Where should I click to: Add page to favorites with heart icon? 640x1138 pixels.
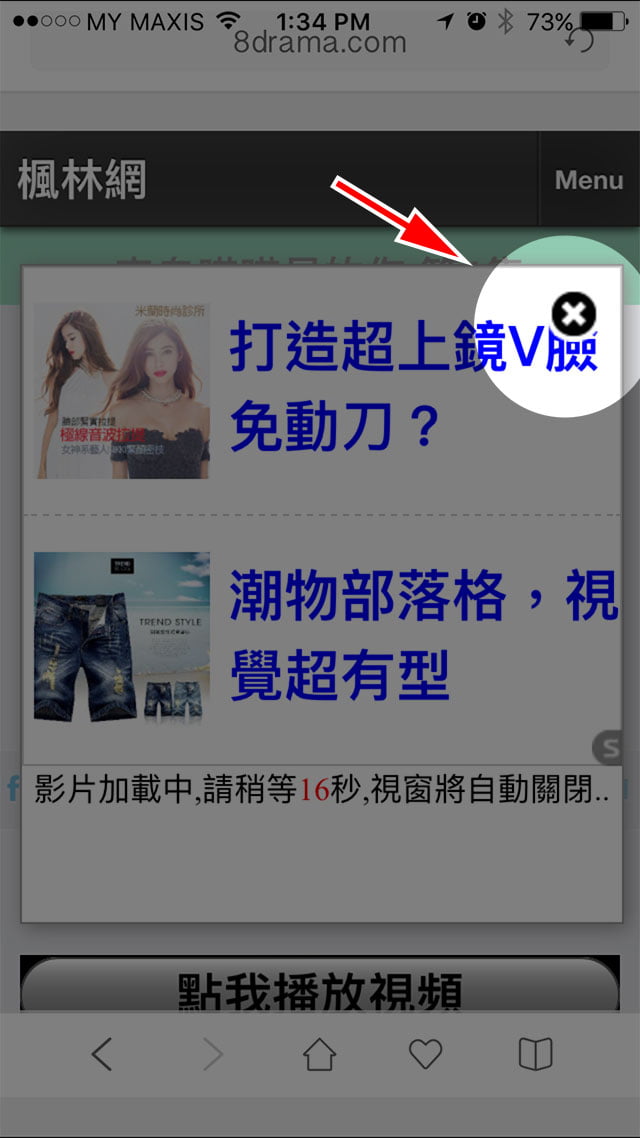(x=425, y=1054)
